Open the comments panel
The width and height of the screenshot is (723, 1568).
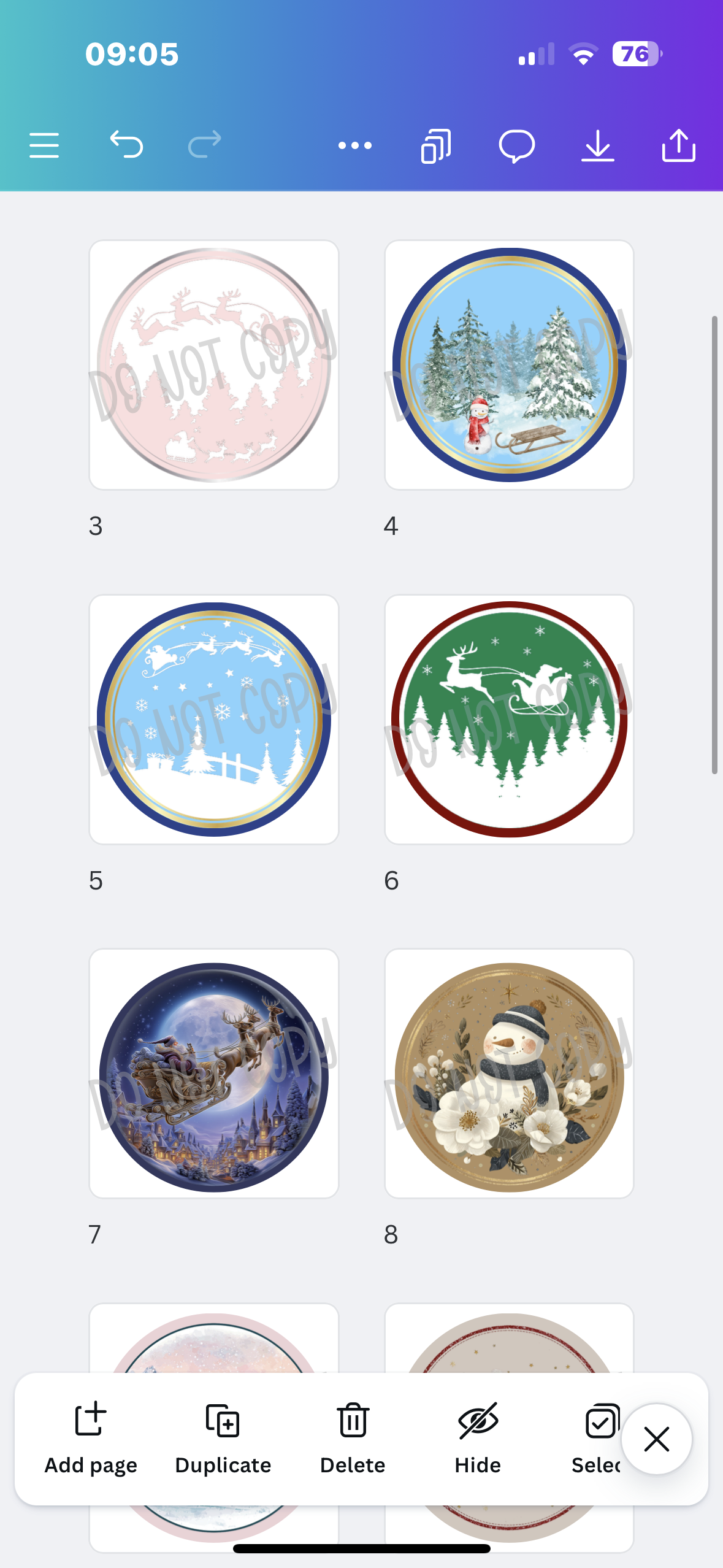(516, 145)
